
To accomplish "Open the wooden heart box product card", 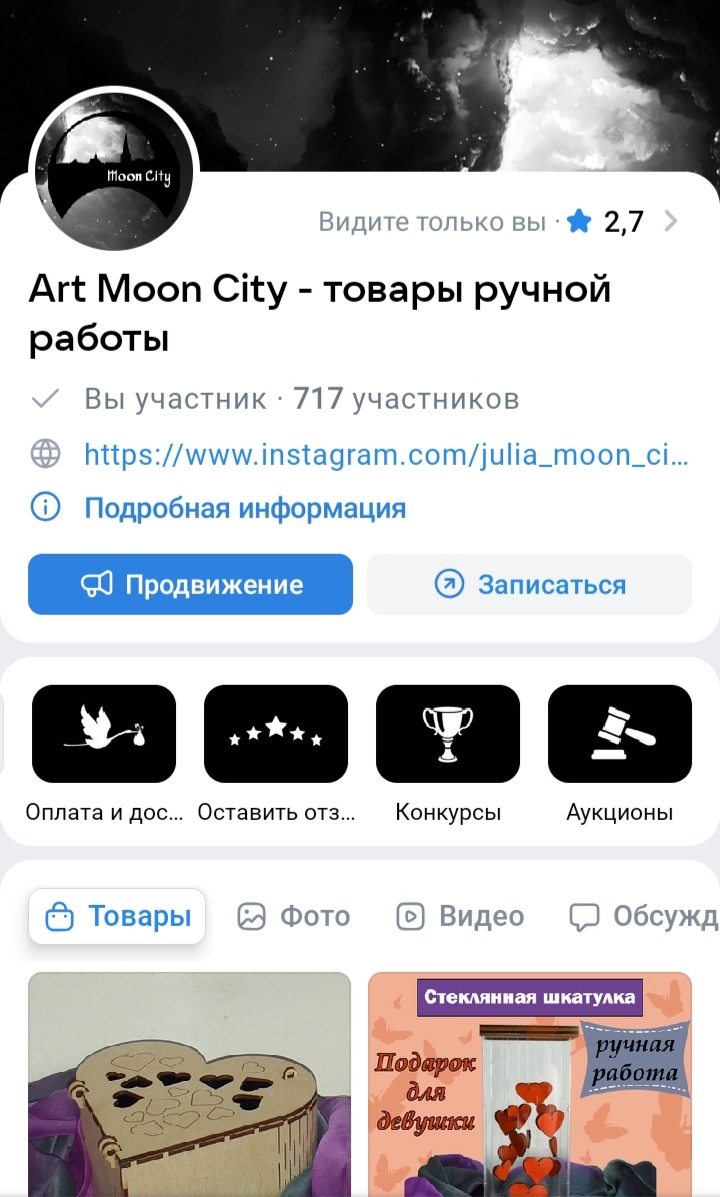I will (x=189, y=1085).
